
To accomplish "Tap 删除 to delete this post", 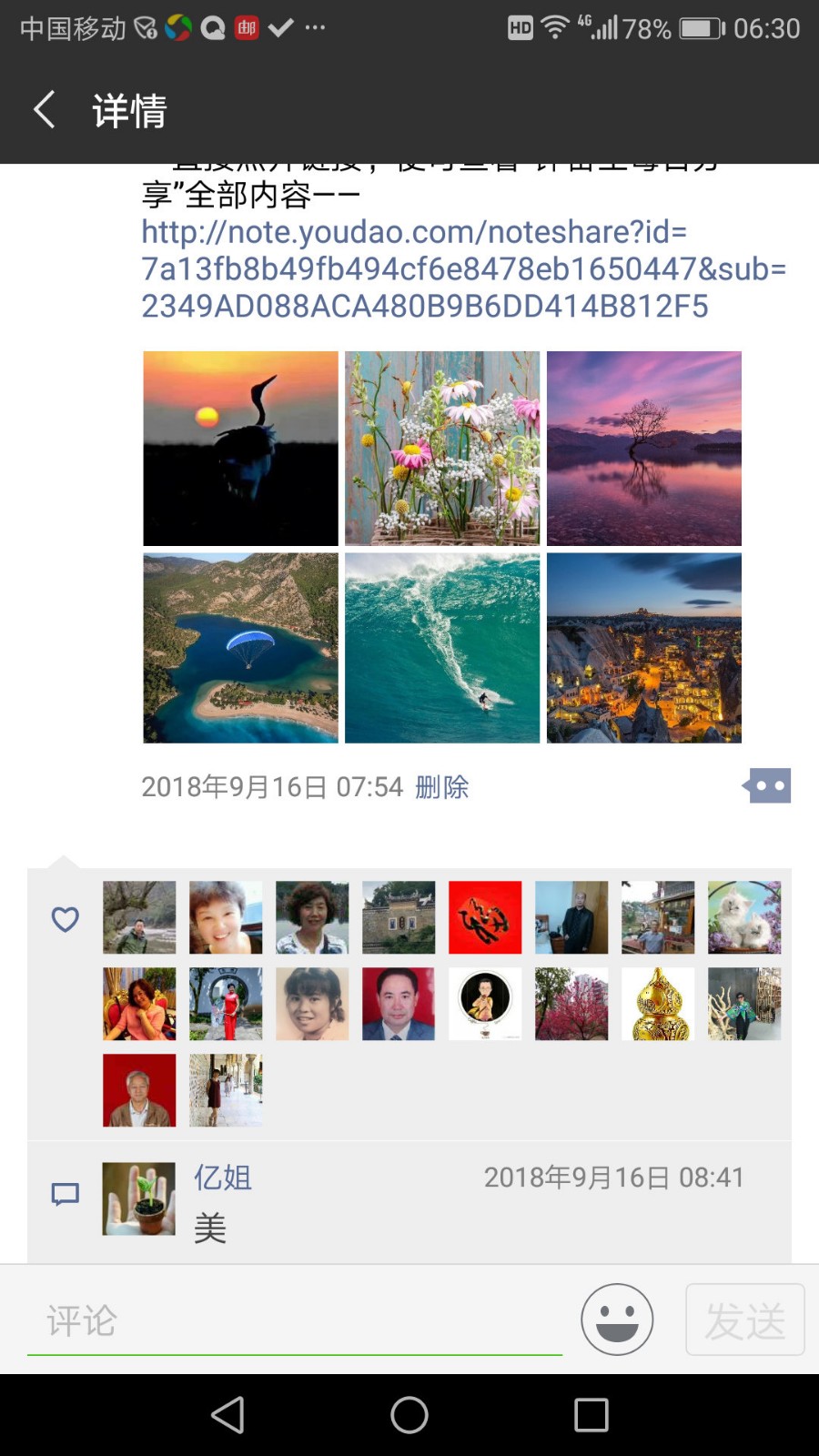I will point(441,786).
